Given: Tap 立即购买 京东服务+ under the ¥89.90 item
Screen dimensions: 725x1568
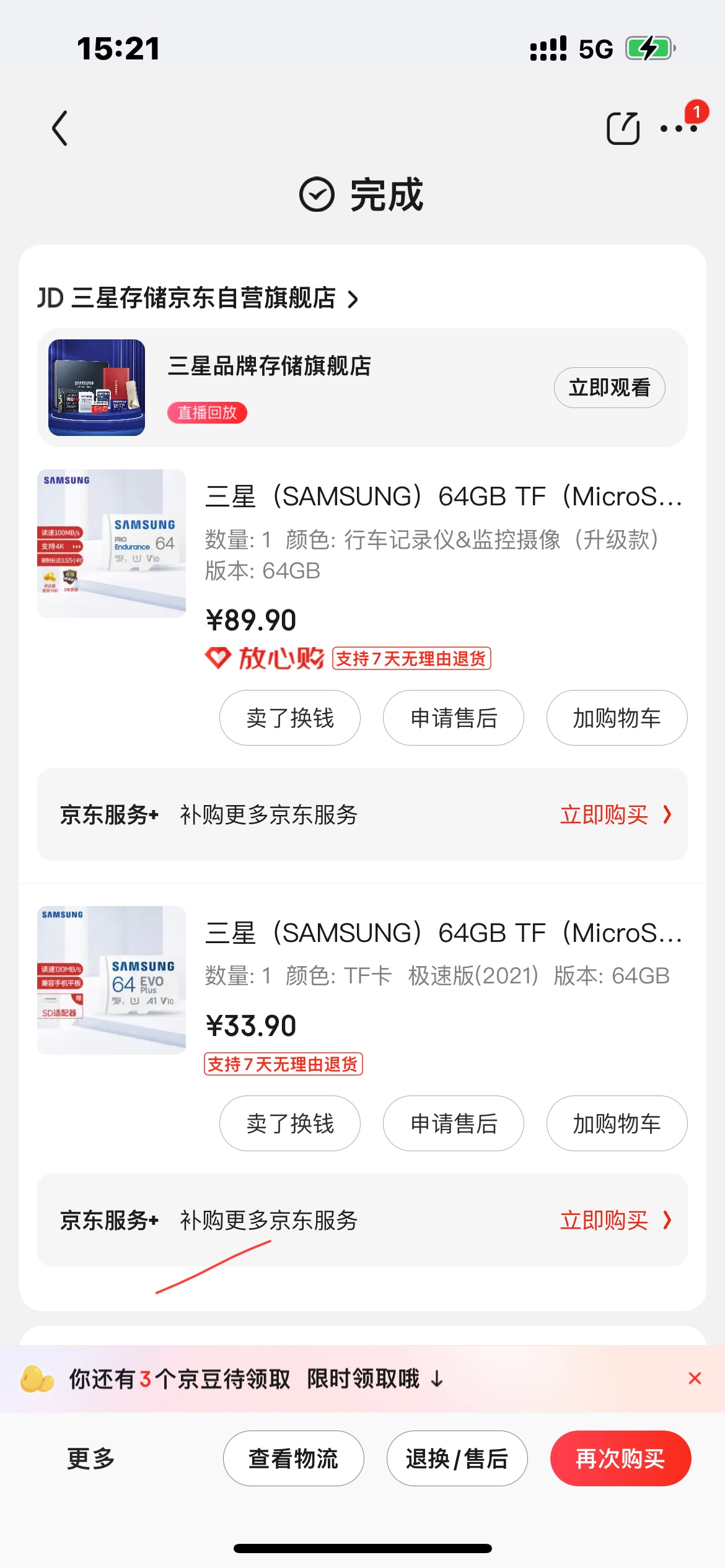Looking at the screenshot, I should click(615, 814).
